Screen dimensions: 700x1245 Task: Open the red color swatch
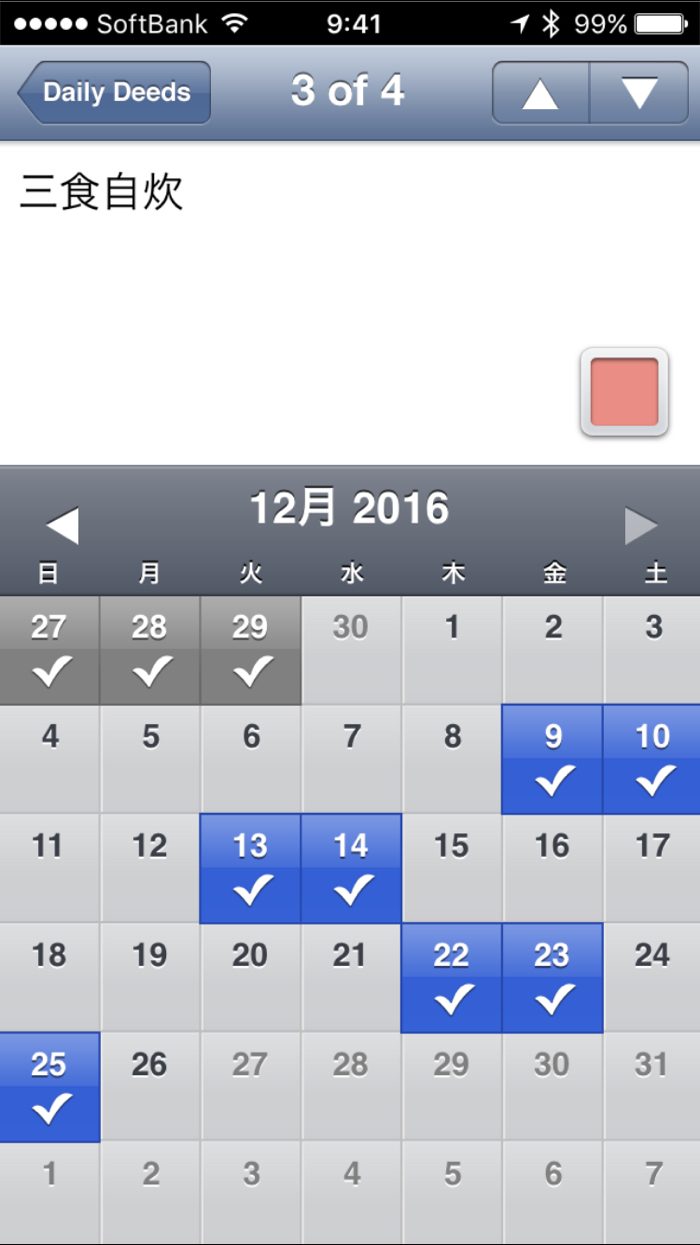(x=624, y=392)
